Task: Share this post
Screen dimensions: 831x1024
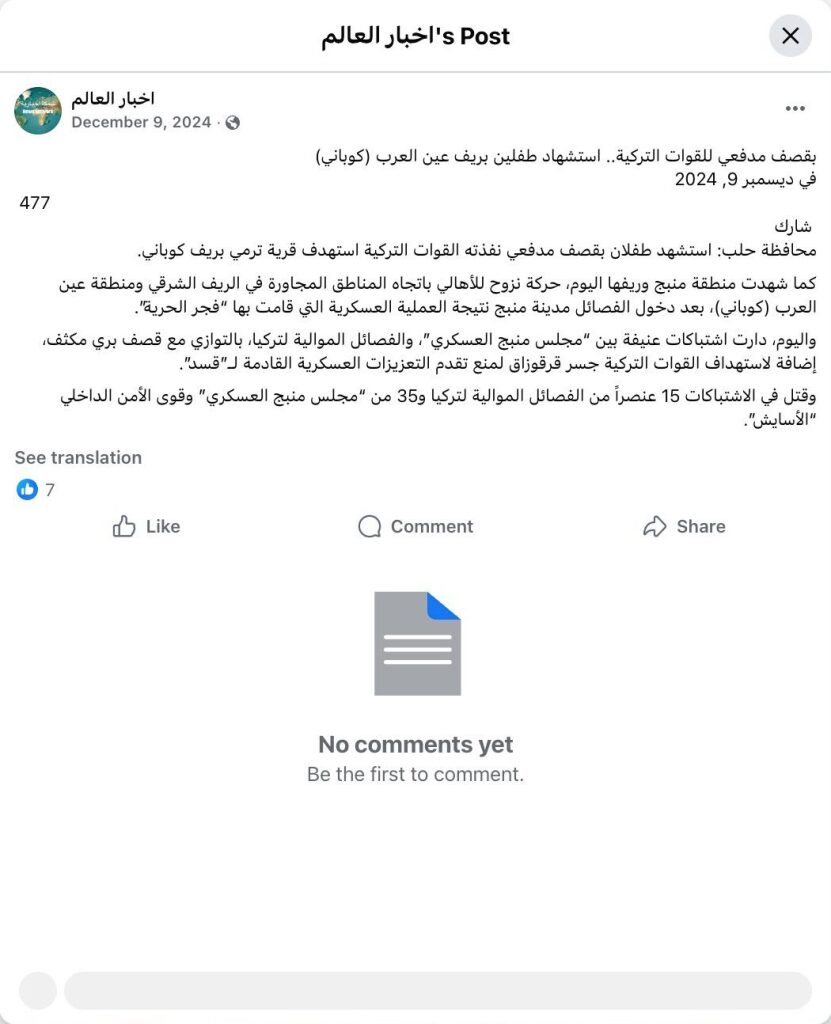Action: 684,526
